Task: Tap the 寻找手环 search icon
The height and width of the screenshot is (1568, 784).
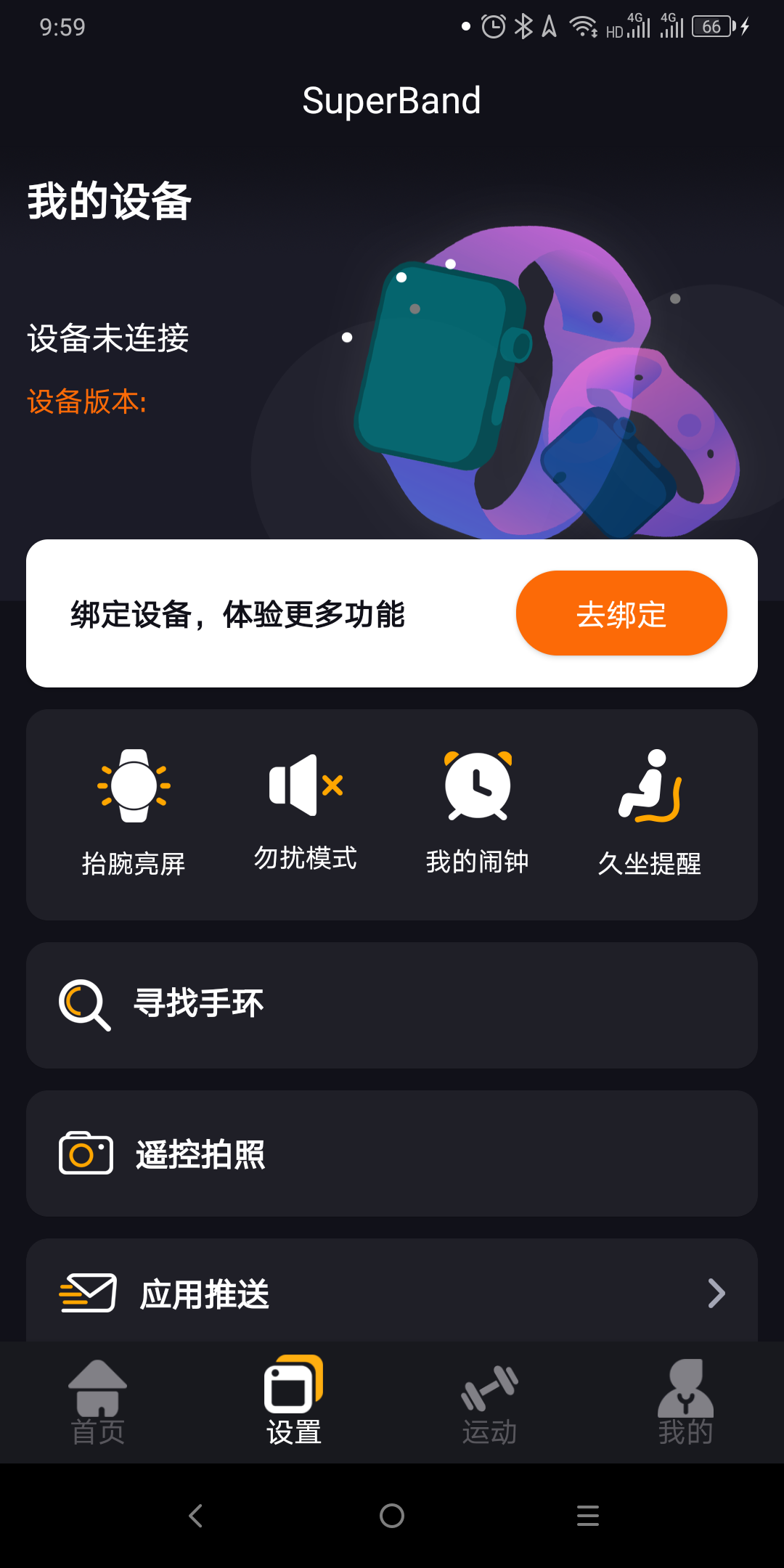Action: click(83, 1005)
